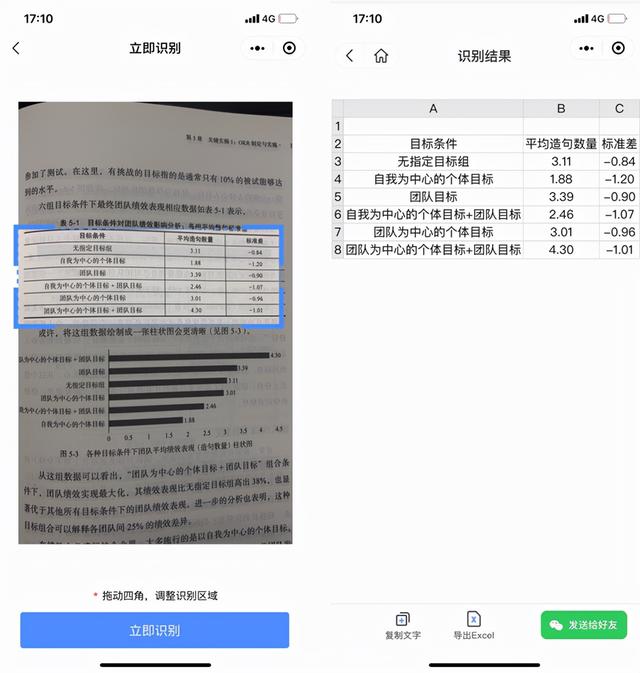The width and height of the screenshot is (640, 673).
Task: Return to home via the house icon
Action: [x=381, y=56]
